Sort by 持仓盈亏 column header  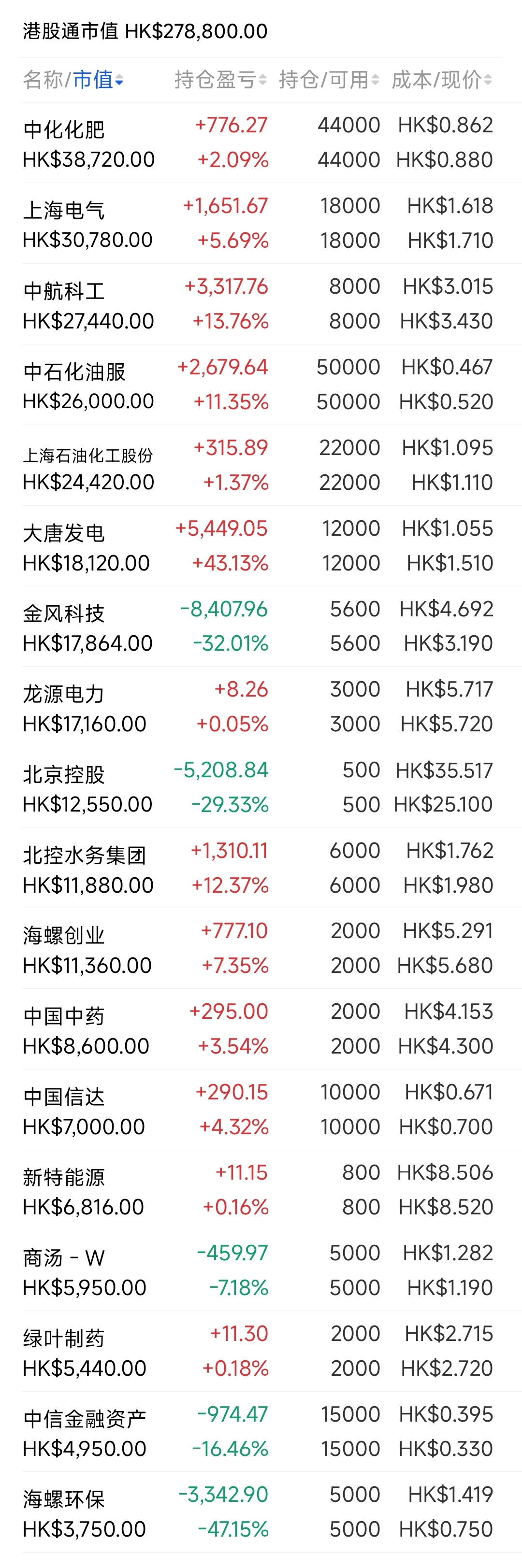click(x=220, y=80)
